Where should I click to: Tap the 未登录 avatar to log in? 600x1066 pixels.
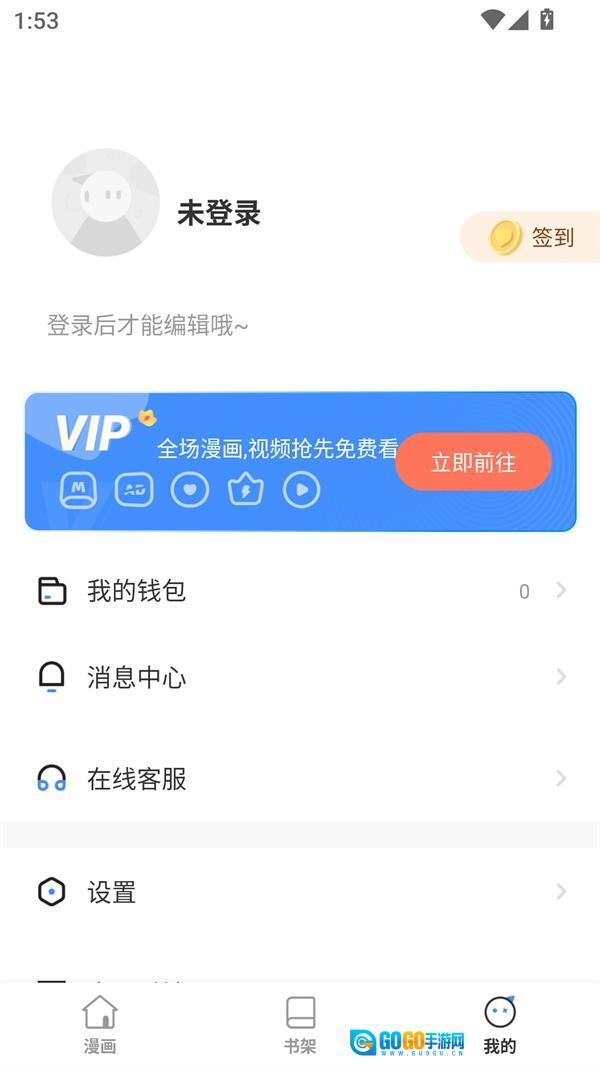click(106, 203)
